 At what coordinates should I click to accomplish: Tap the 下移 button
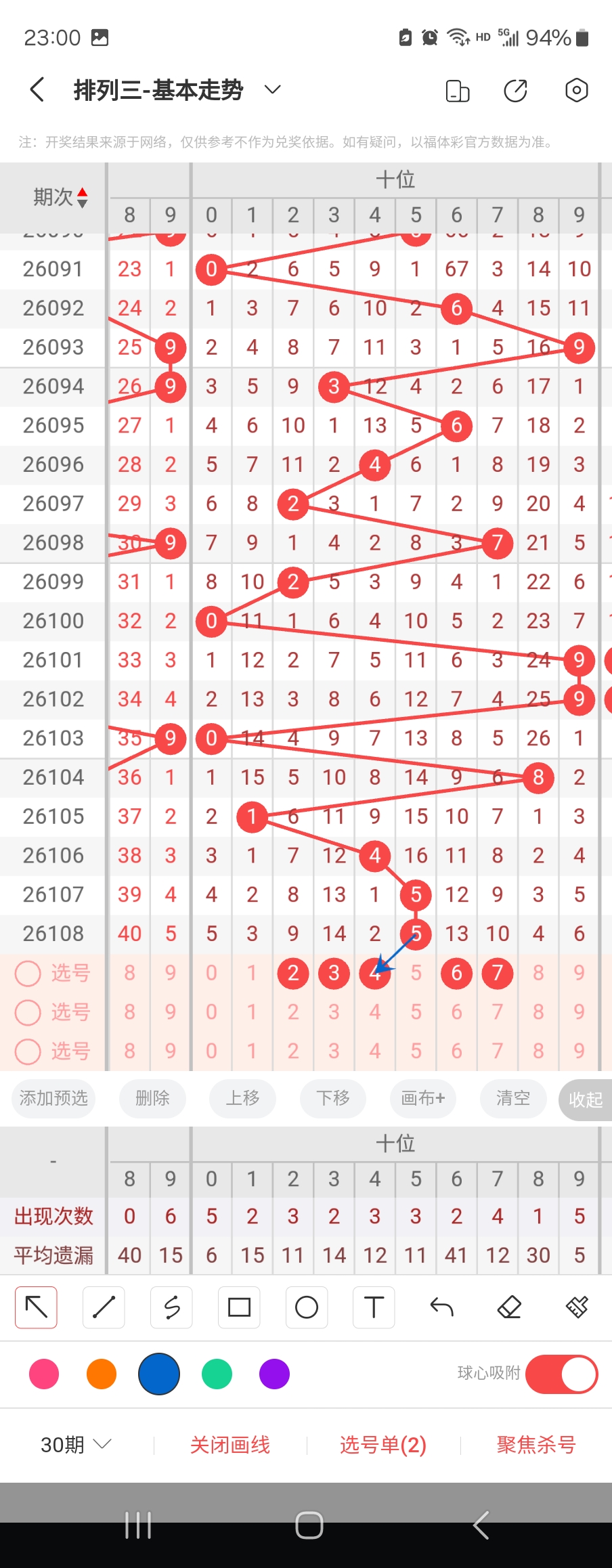(x=333, y=1098)
